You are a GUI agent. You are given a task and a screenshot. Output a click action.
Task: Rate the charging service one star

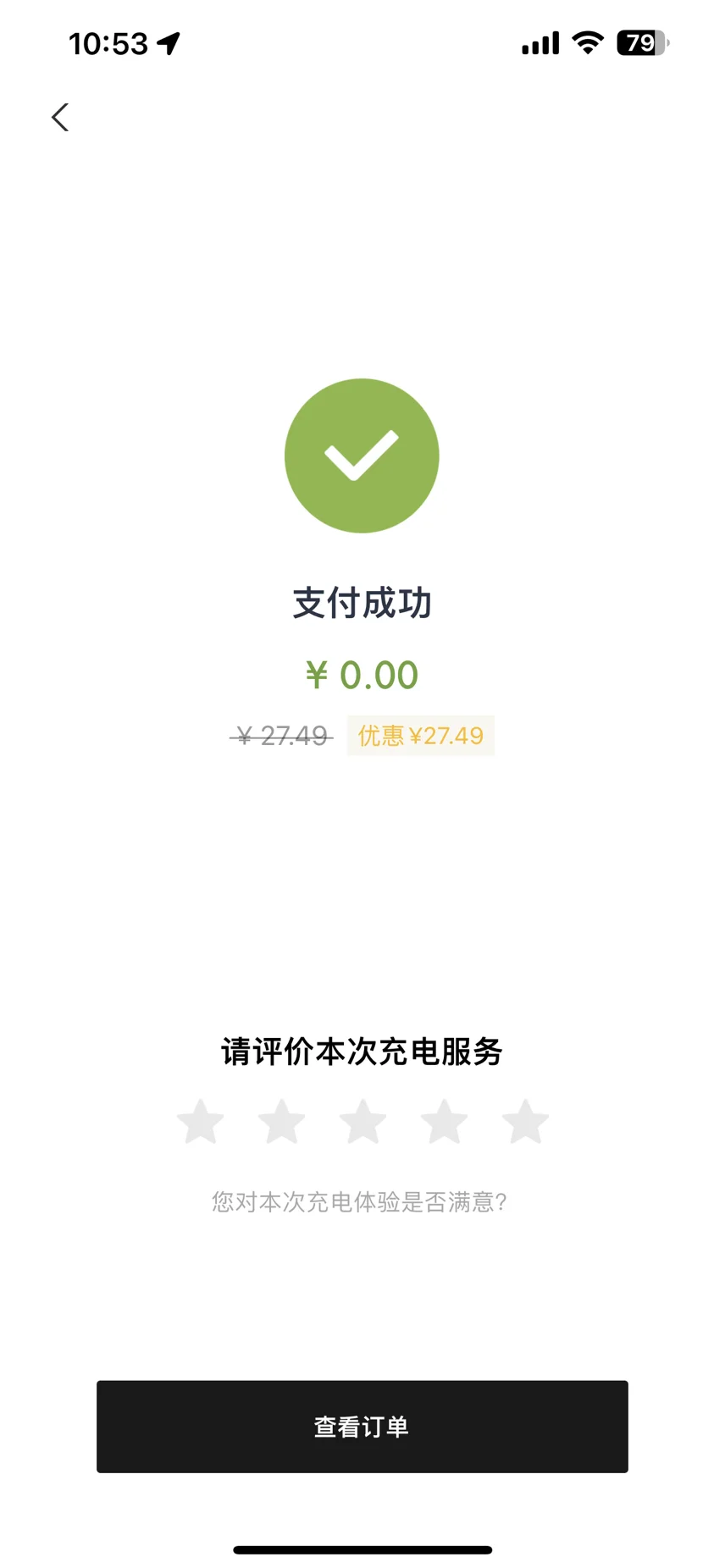pos(201,1122)
